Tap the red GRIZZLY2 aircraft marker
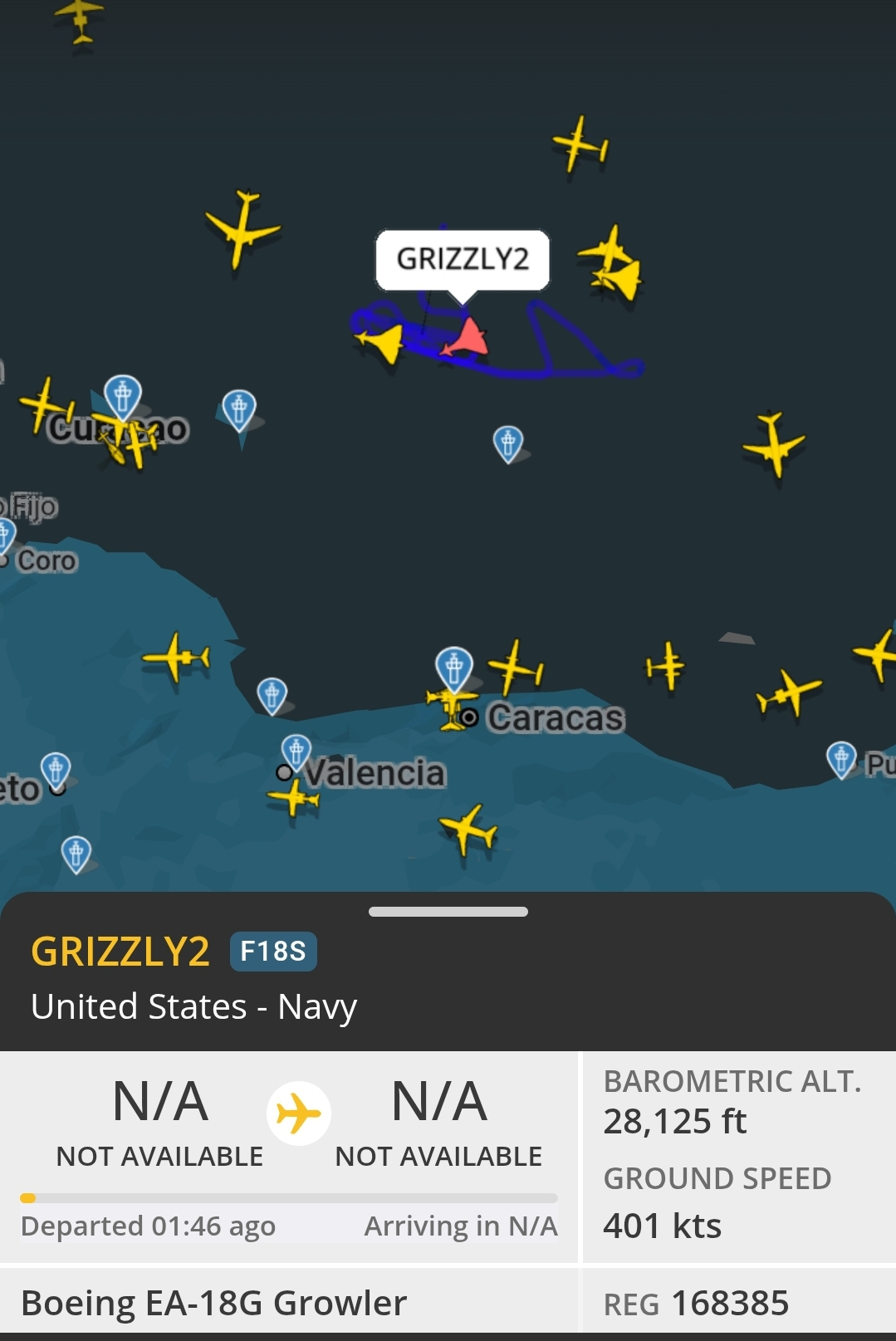This screenshot has width=896, height=1341. (x=467, y=339)
